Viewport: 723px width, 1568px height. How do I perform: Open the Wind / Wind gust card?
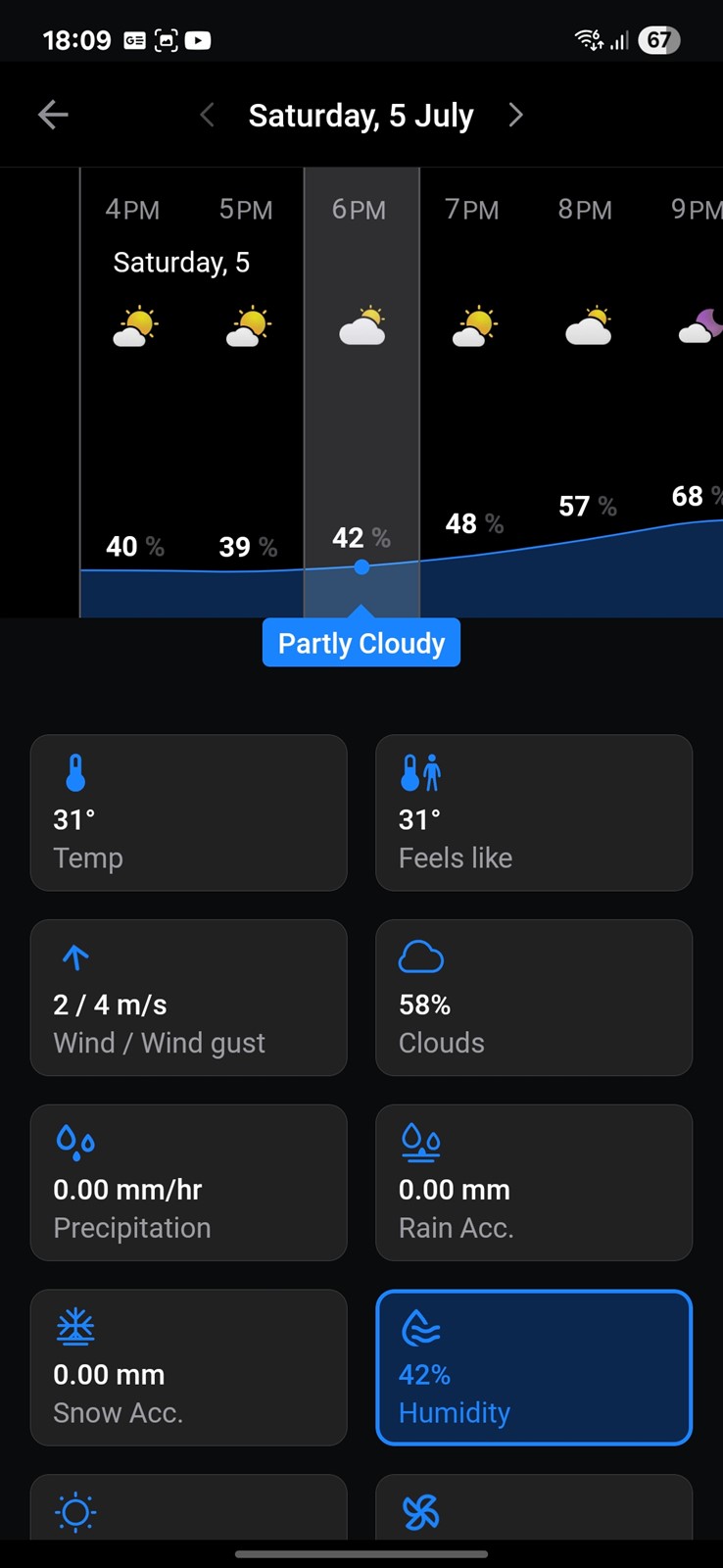[x=189, y=998]
